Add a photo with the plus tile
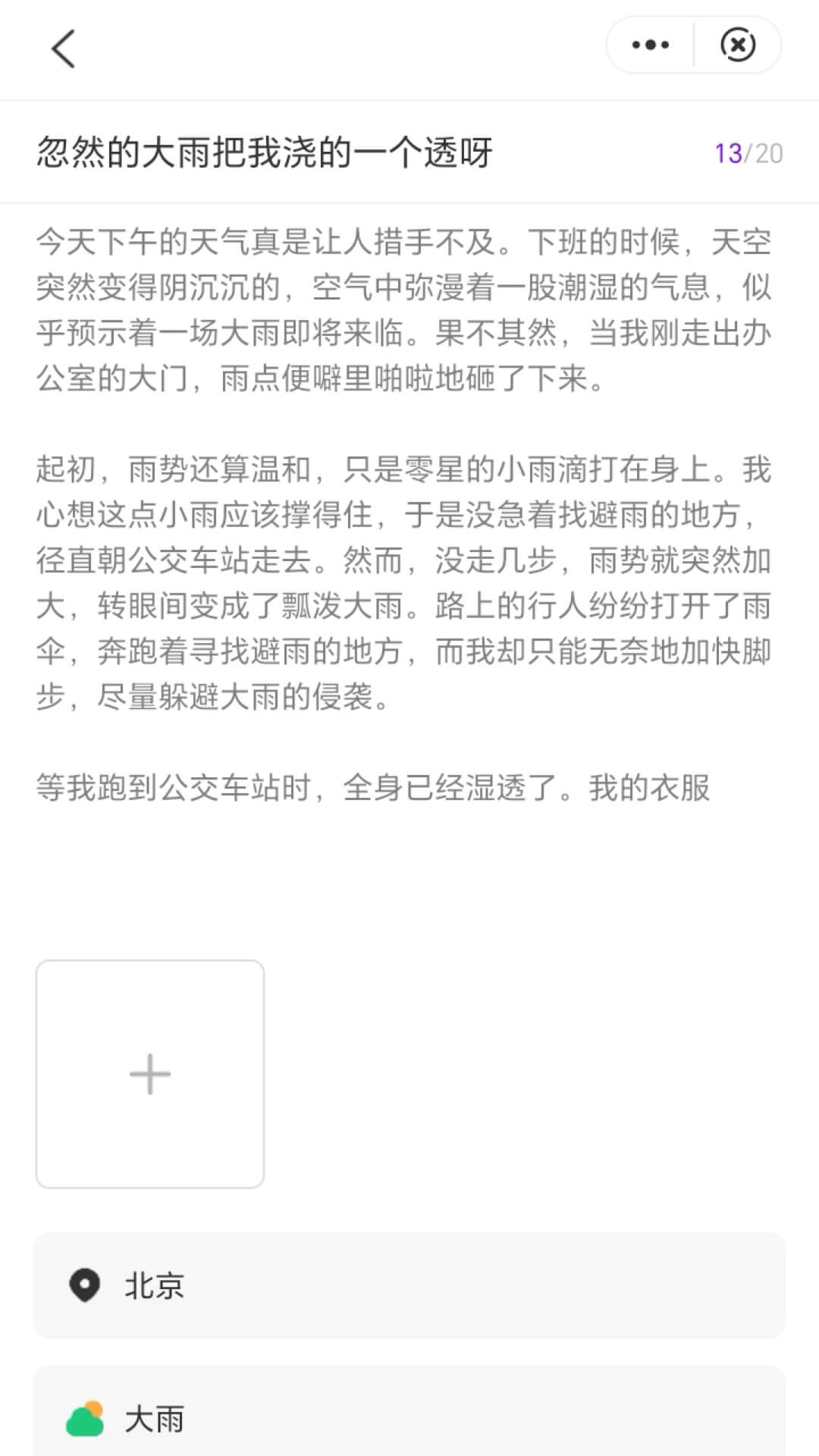The image size is (819, 1456). (150, 1074)
